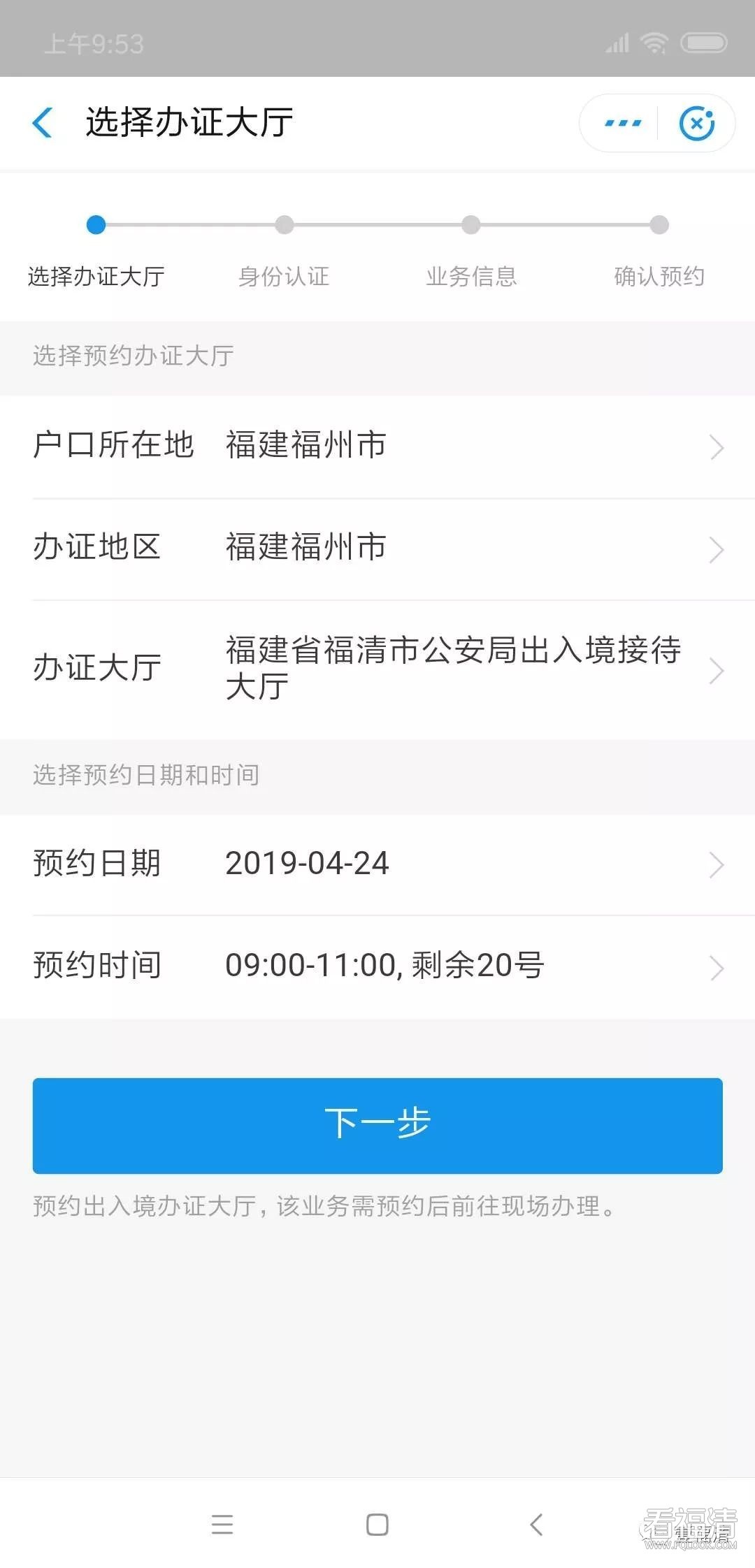Open the system recent apps menu
Screen dimensions: 755x1568
222,1523
